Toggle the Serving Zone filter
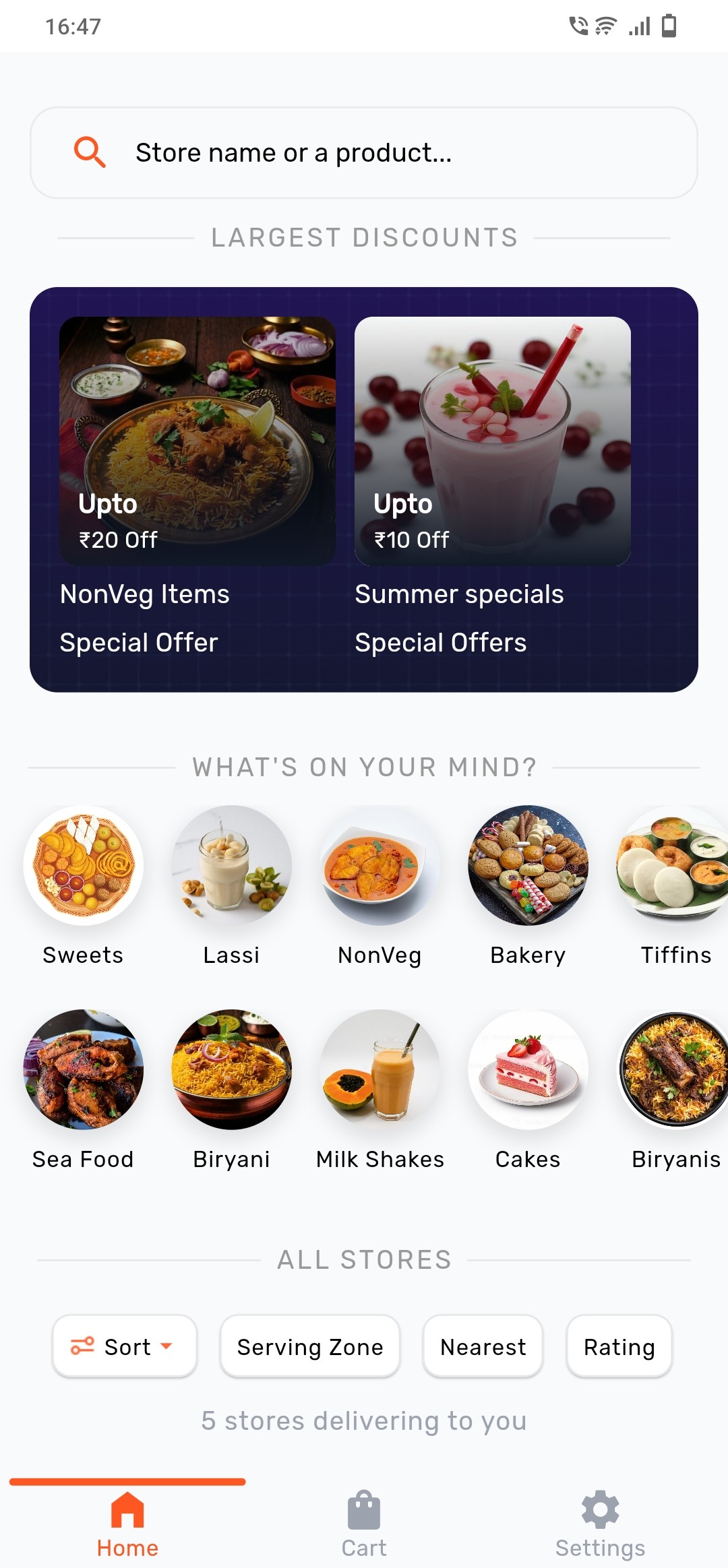This screenshot has height=1568, width=728. click(x=309, y=1346)
